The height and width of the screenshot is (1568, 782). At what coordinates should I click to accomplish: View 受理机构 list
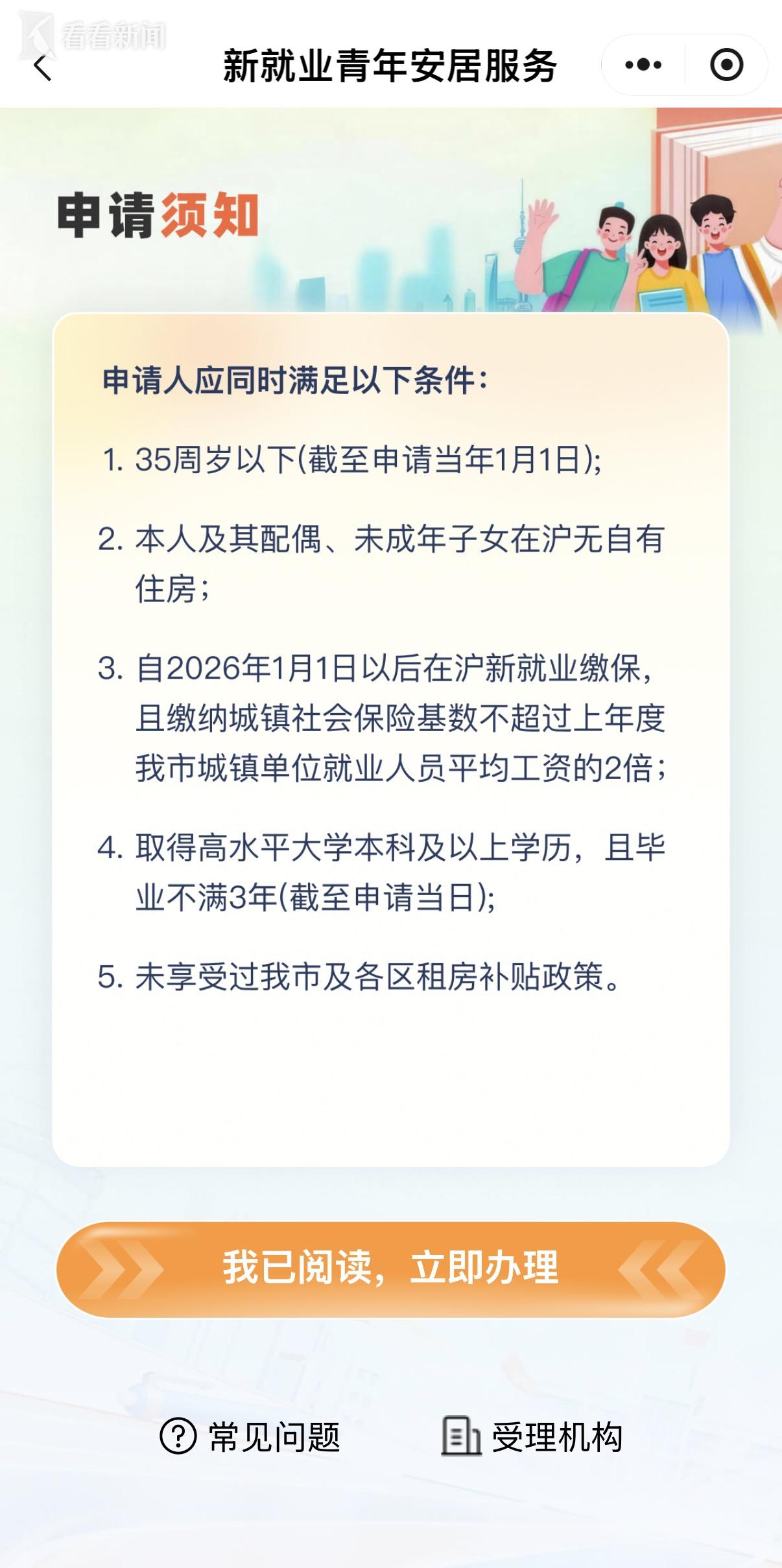coord(532,1436)
